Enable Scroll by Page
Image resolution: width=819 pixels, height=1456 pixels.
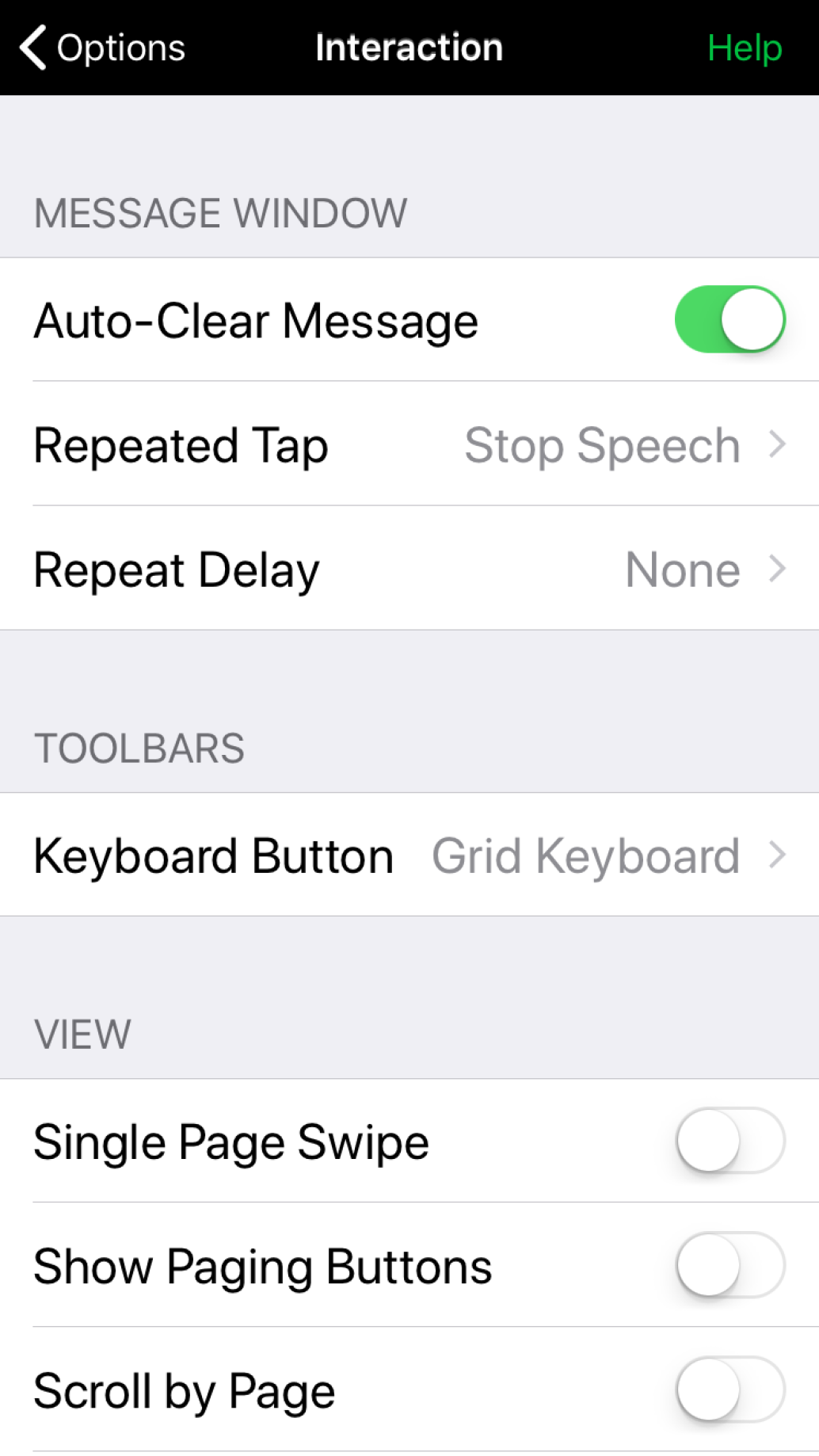tap(728, 1389)
